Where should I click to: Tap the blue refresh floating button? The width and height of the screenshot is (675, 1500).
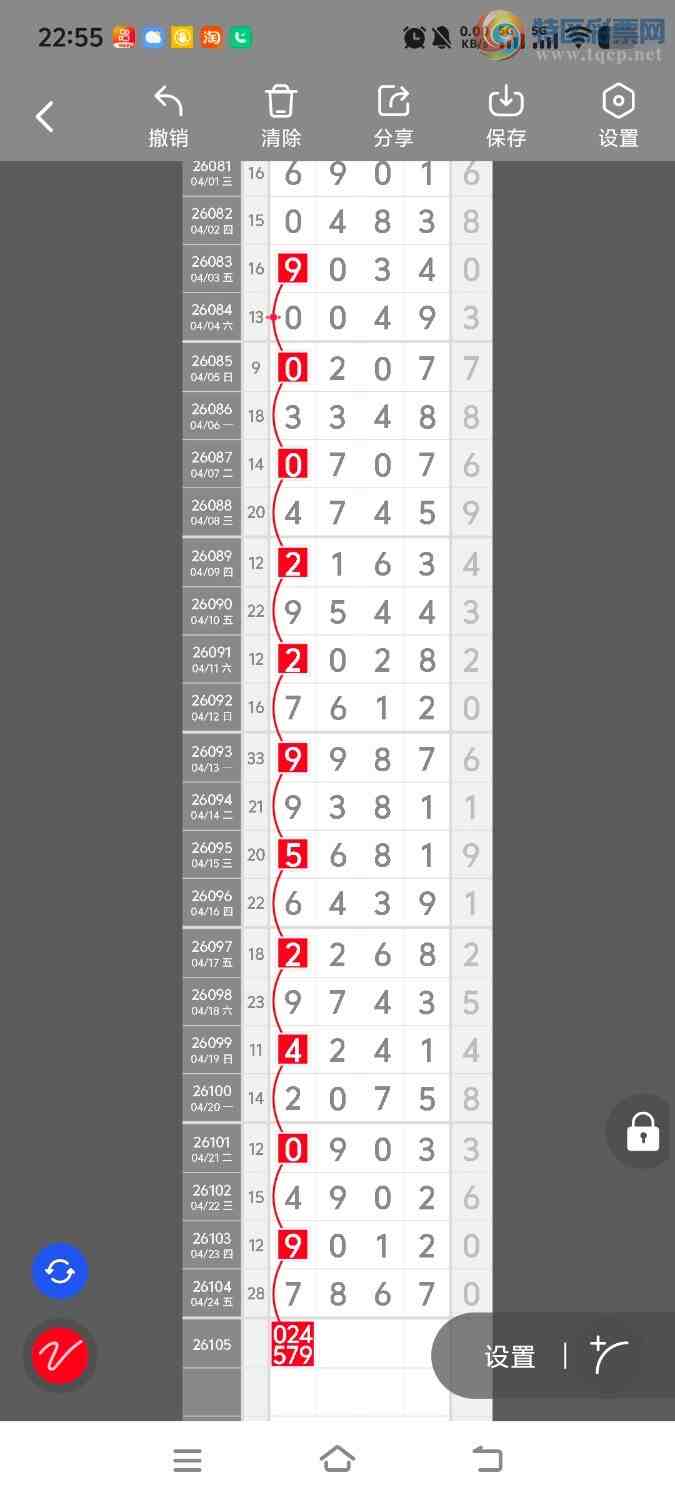tap(60, 1272)
